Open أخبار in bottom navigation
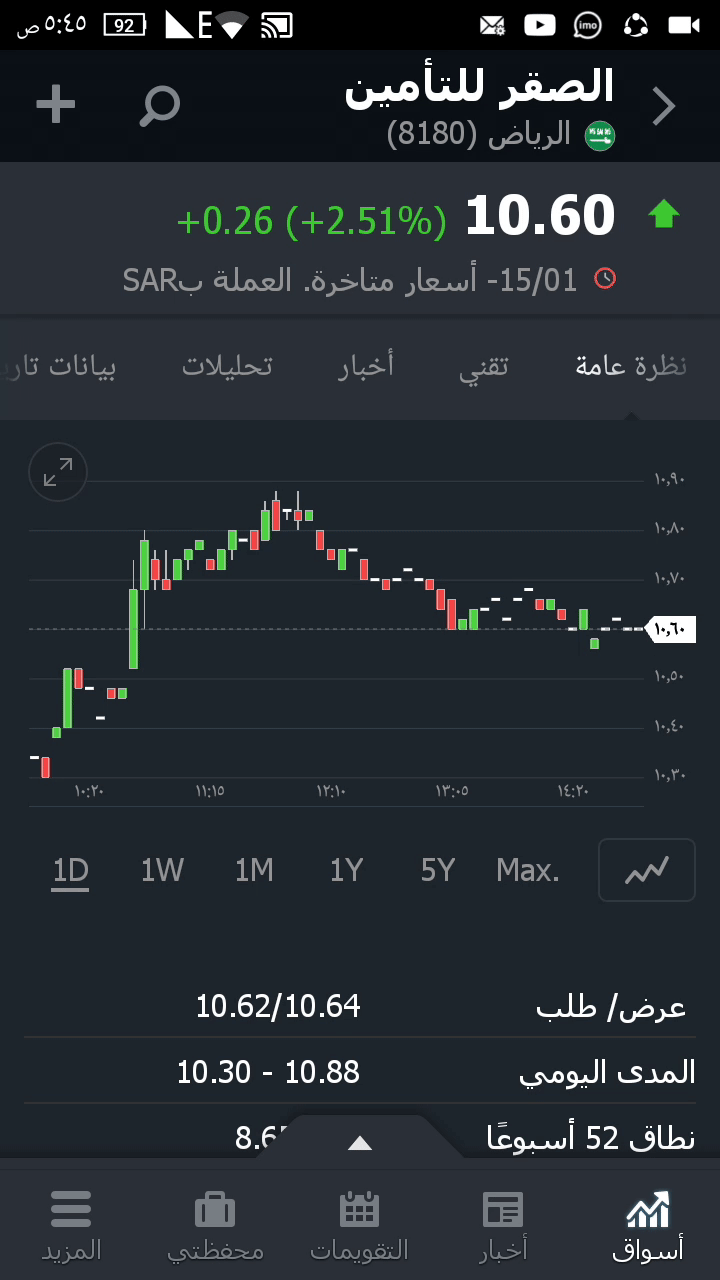 coord(503,1225)
